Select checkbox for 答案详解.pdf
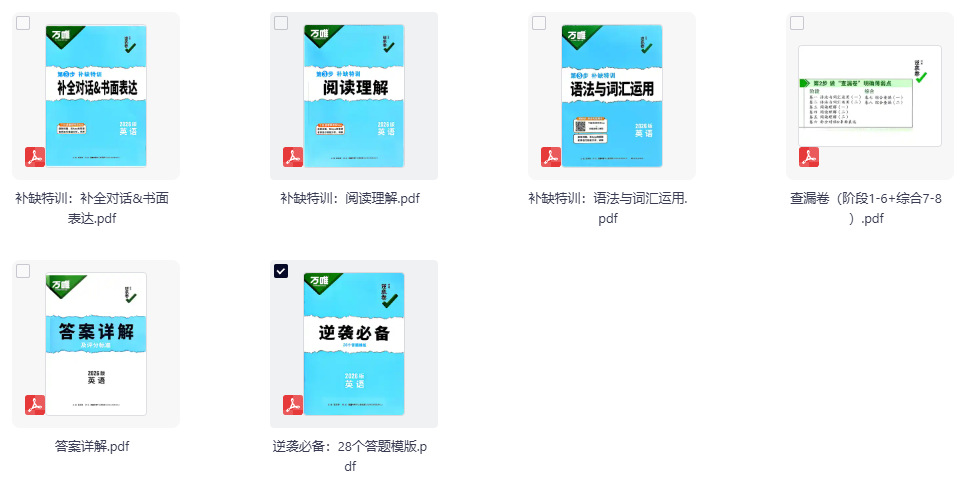 pyautogui.click(x=23, y=271)
